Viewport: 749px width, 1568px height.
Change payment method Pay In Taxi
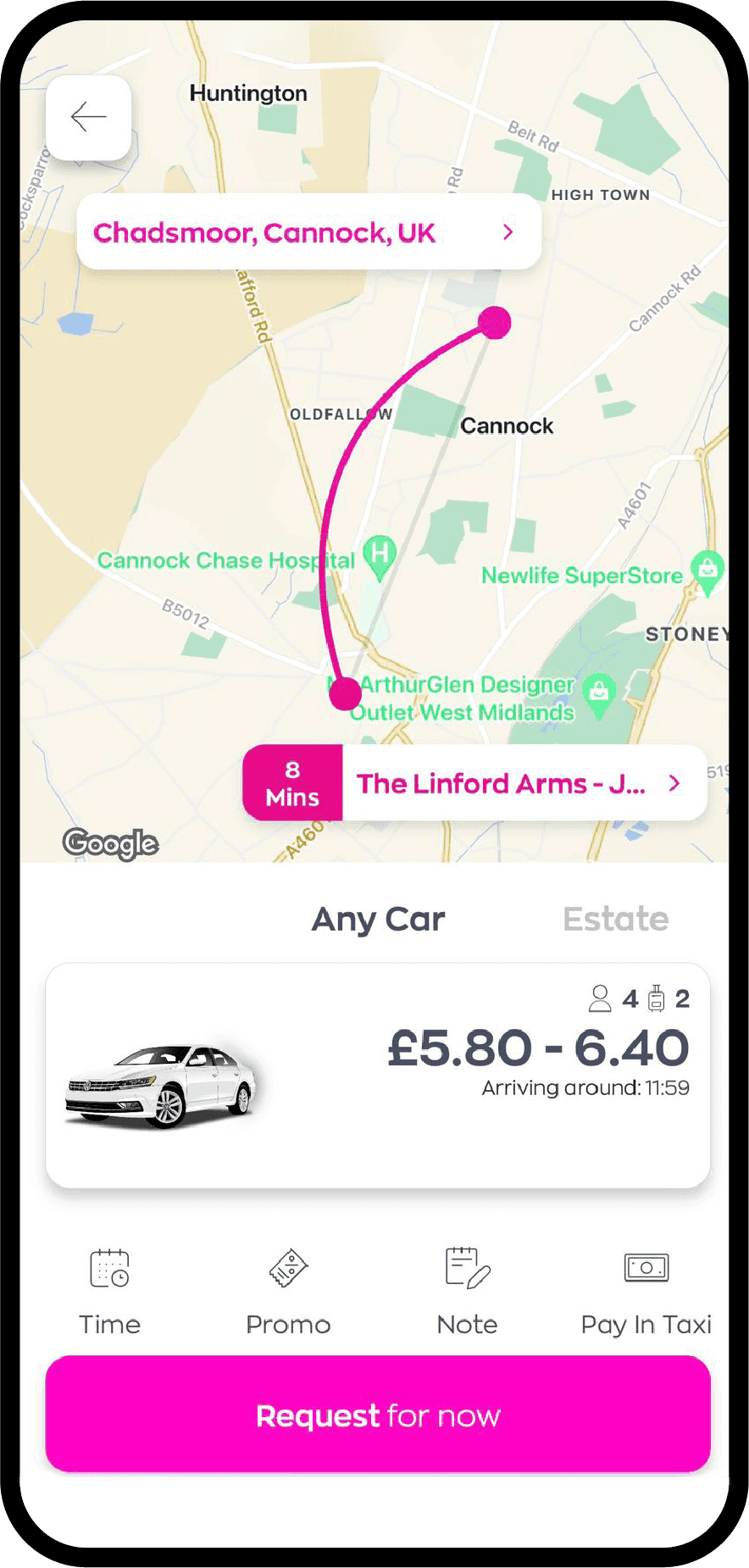[646, 1292]
